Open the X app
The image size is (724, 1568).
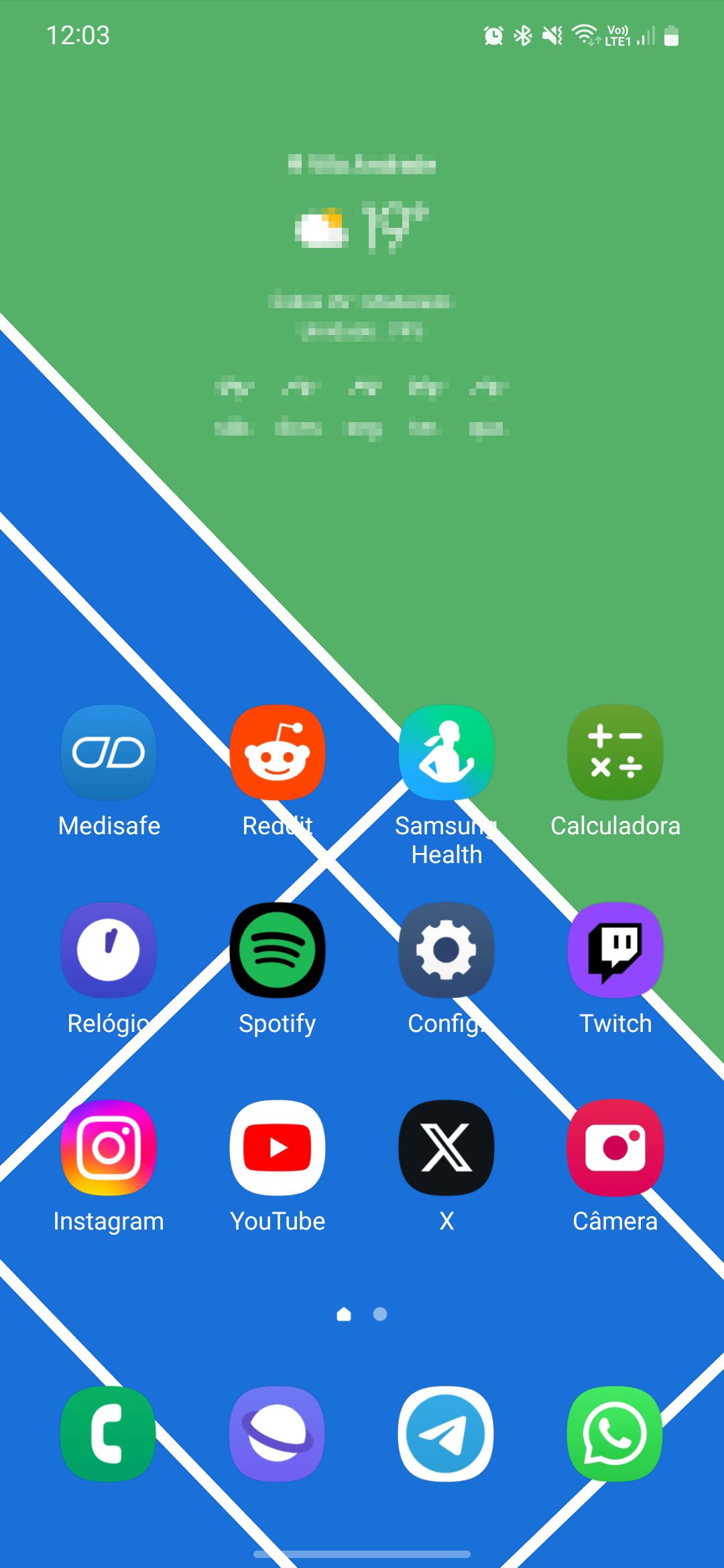click(x=446, y=1148)
